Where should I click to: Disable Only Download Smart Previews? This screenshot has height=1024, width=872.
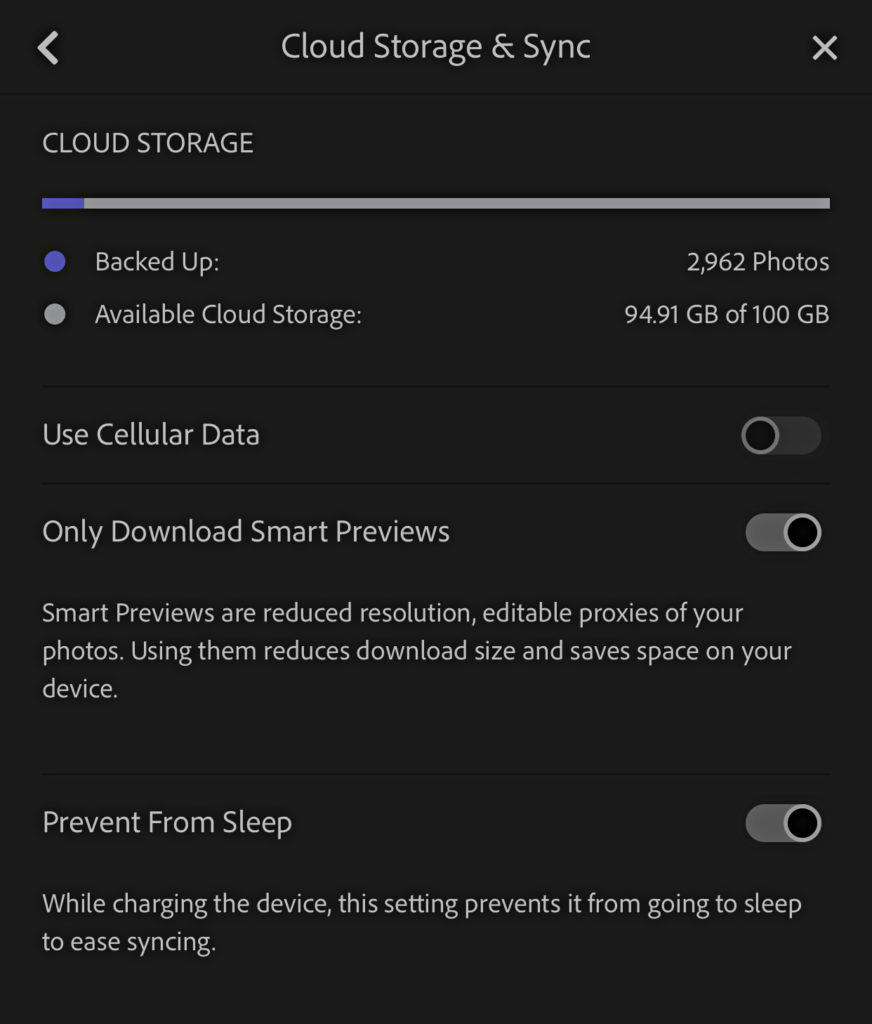pyautogui.click(x=781, y=532)
